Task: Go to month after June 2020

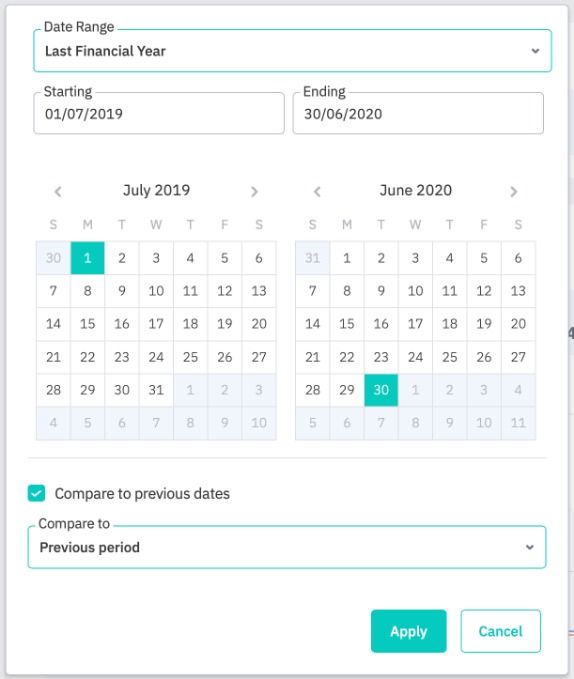Action: click(513, 191)
